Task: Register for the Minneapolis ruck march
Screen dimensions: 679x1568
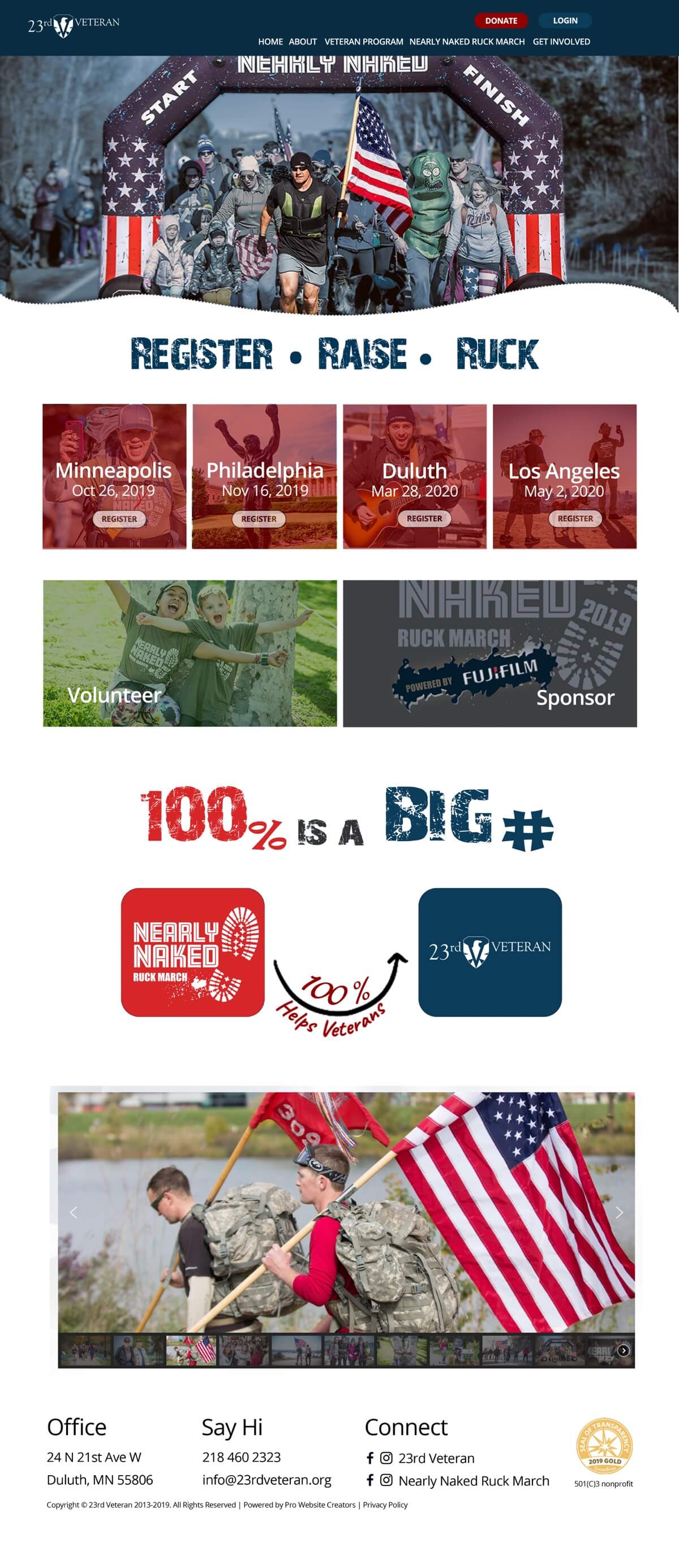Action: point(119,519)
